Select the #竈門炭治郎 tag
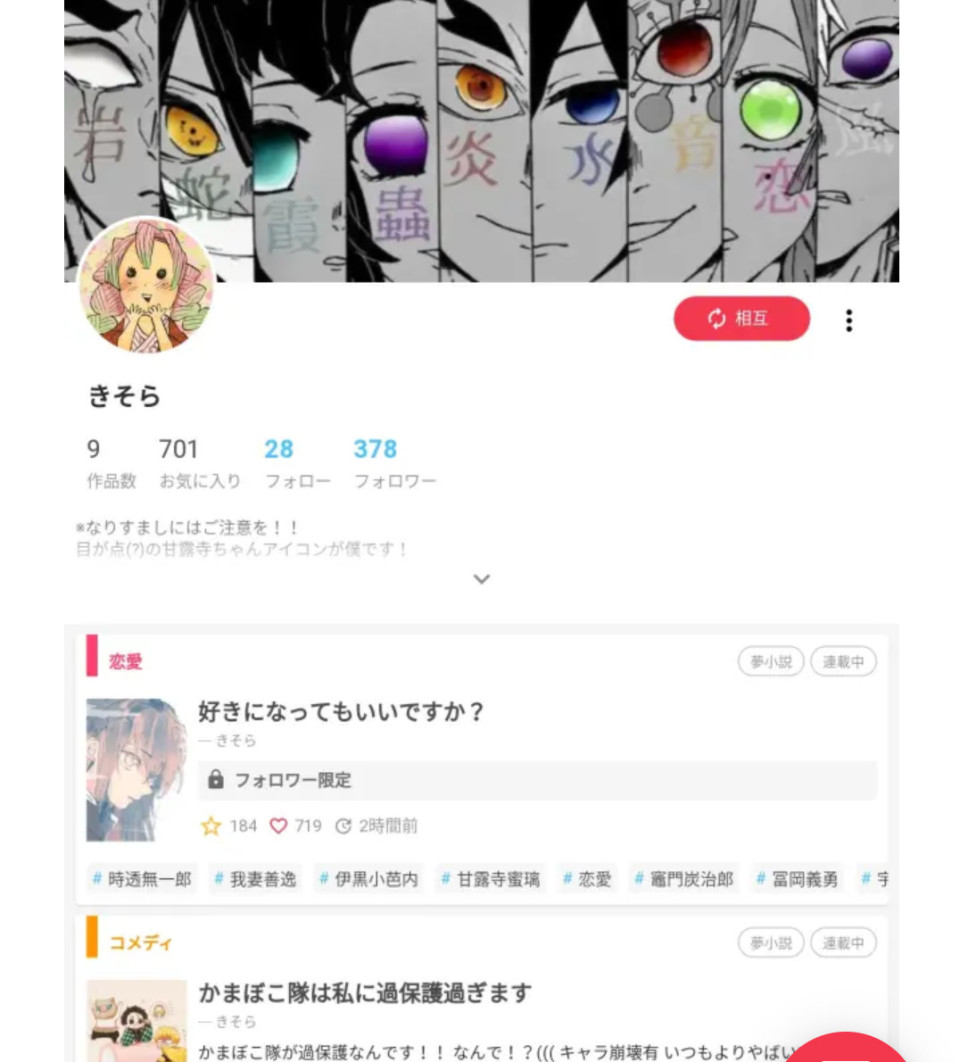Image resolution: width=960 pixels, height=1062 pixels. [x=684, y=879]
